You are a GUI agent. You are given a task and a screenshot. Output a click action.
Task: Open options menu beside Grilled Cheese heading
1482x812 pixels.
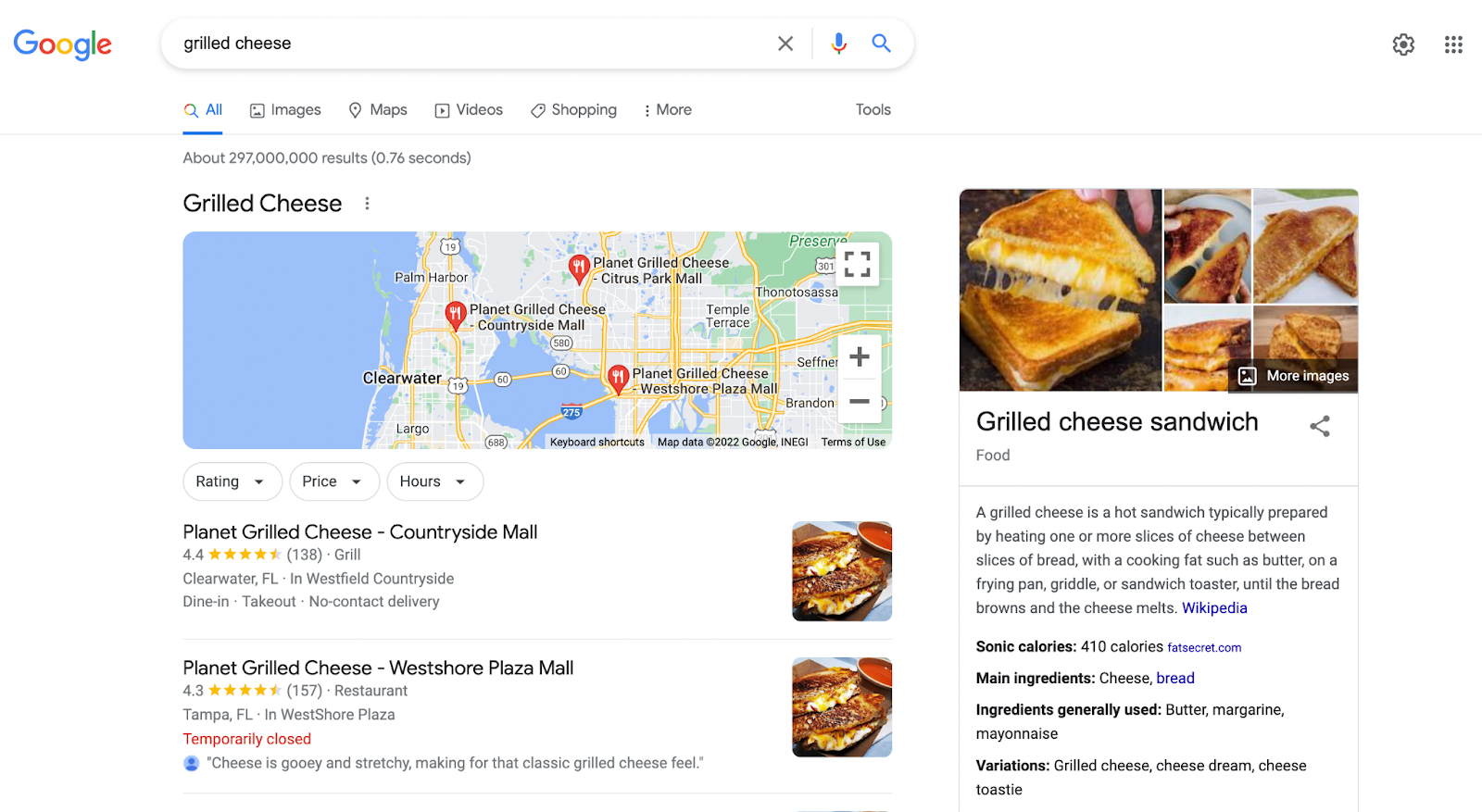click(367, 204)
